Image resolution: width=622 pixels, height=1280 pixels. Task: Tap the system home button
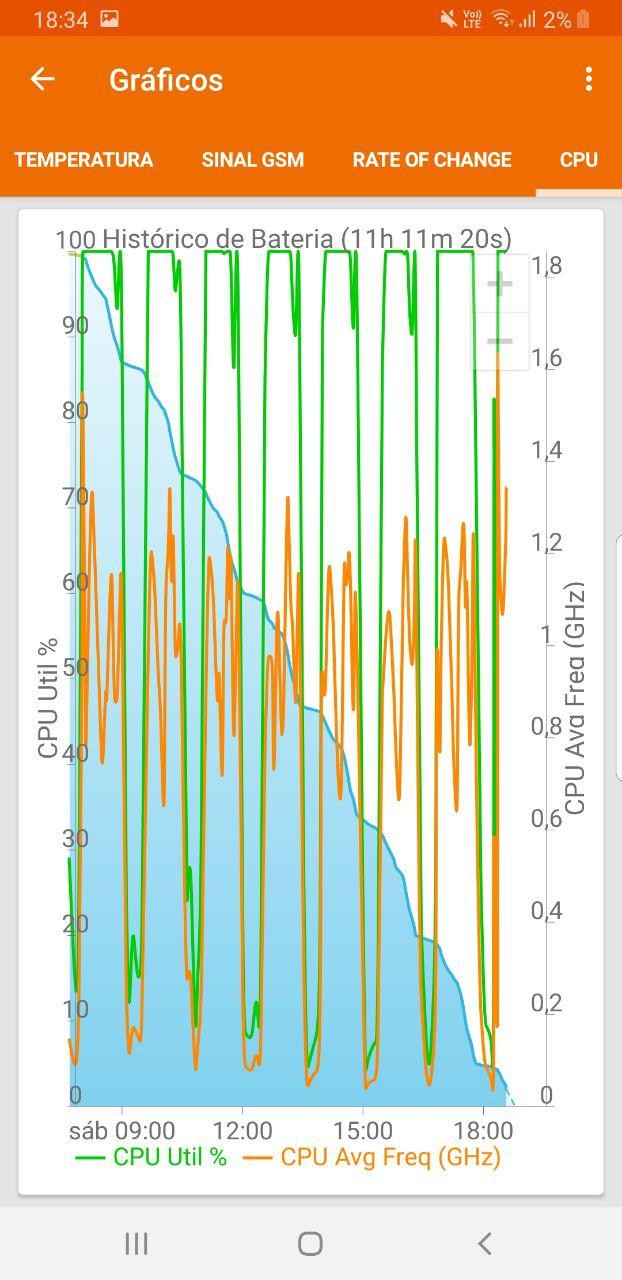click(310, 1243)
